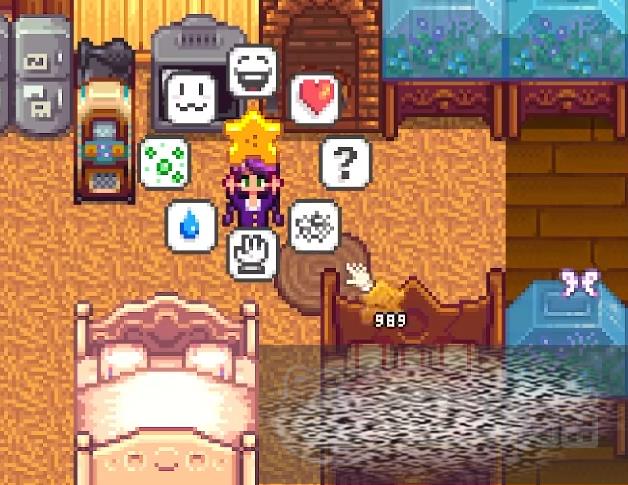Choose the red heart emote
Viewport: 628px width, 485px height.
point(315,98)
